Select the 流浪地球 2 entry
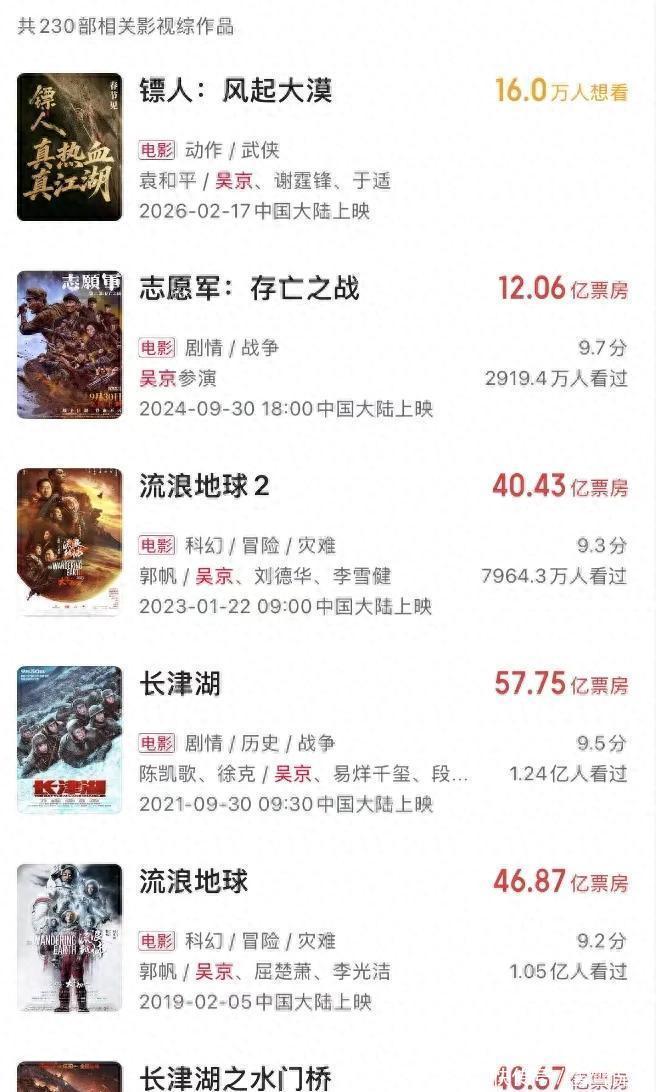The height and width of the screenshot is (1092, 656). (x=204, y=487)
